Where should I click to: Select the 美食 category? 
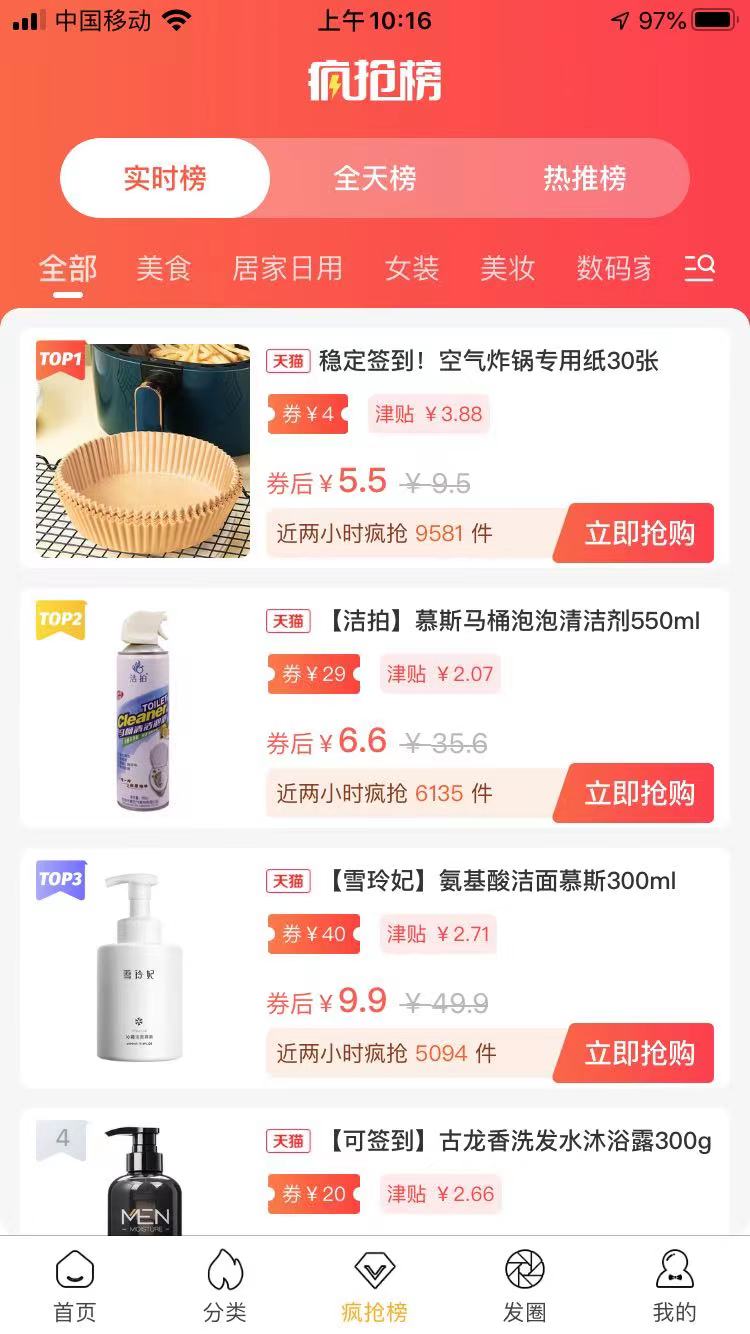163,268
